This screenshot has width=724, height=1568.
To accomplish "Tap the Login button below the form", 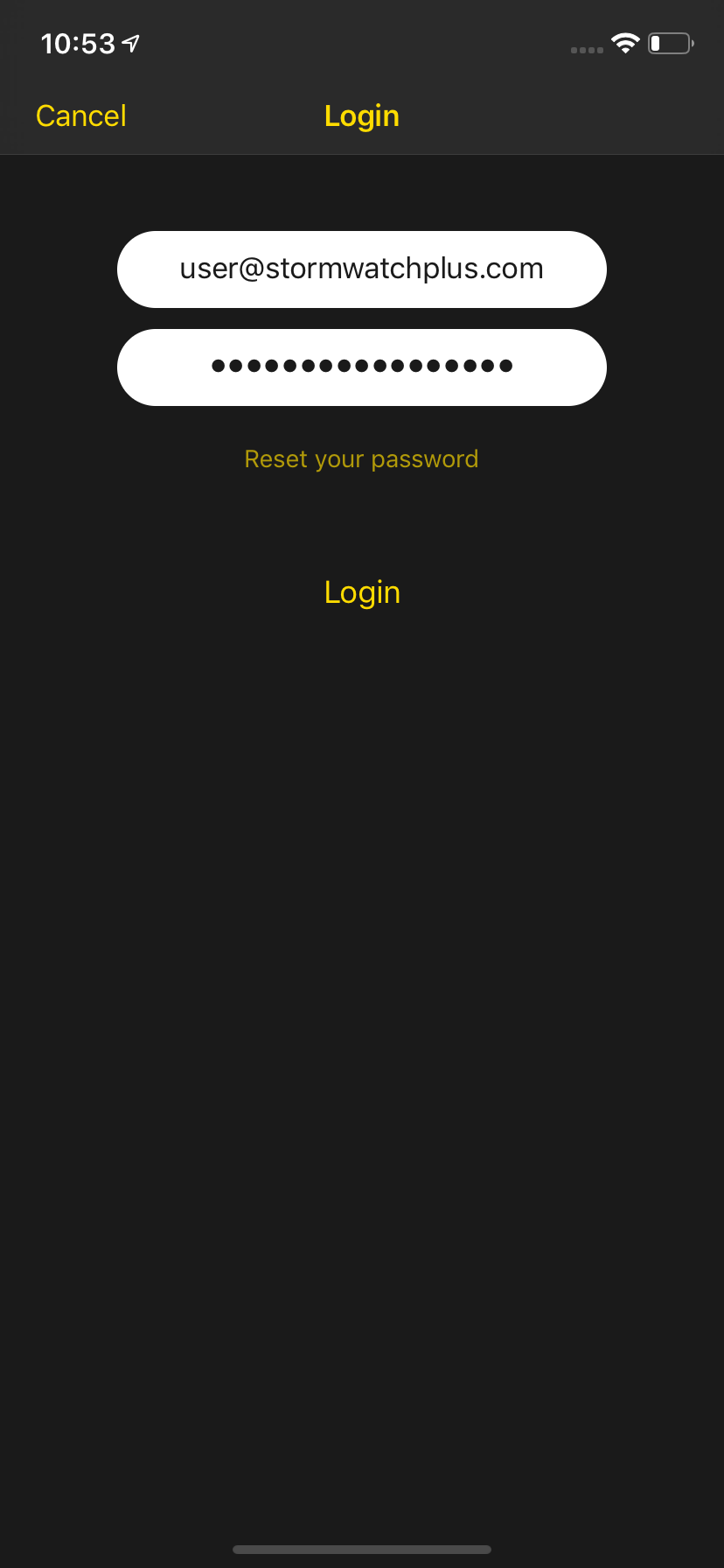I will (362, 593).
